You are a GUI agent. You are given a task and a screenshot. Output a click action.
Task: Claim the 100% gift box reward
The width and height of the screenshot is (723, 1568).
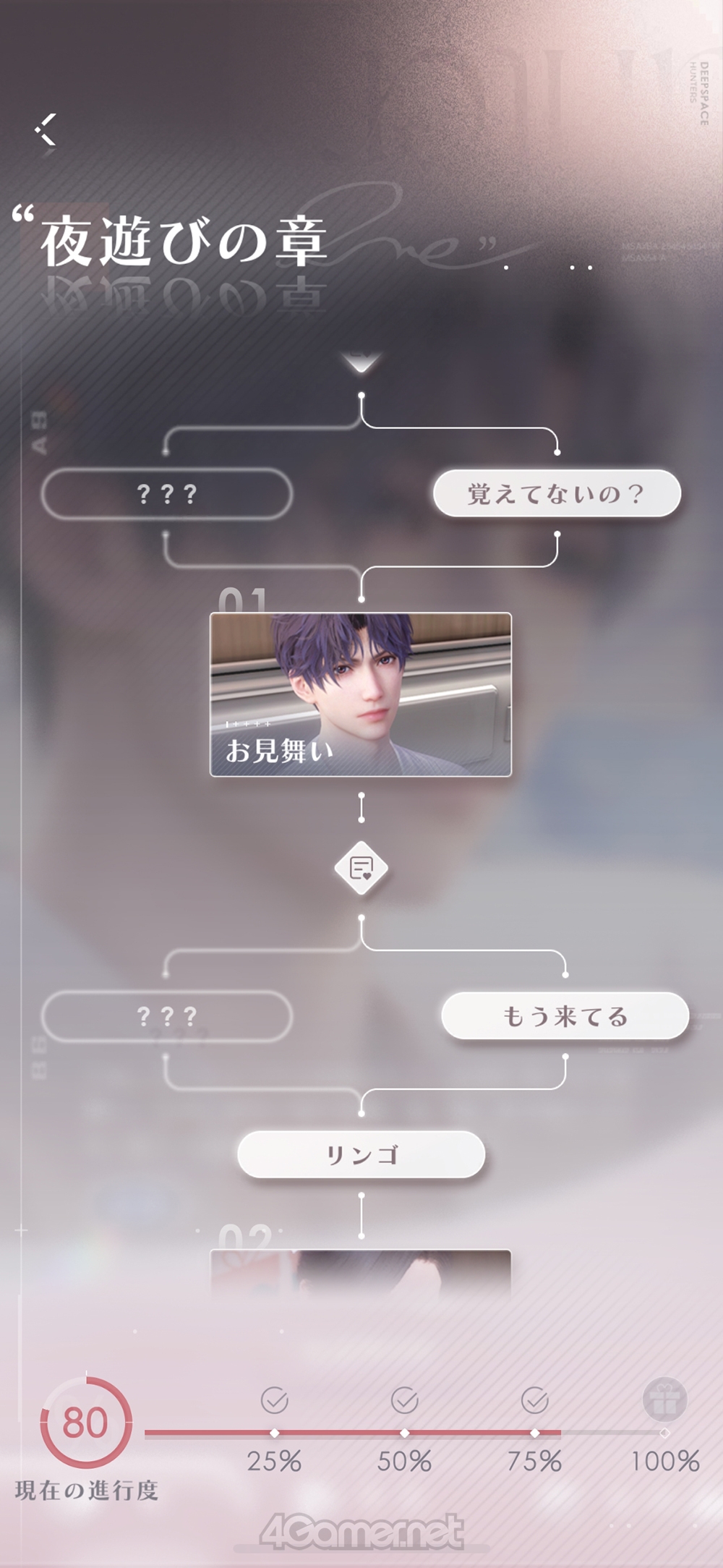(664, 1400)
